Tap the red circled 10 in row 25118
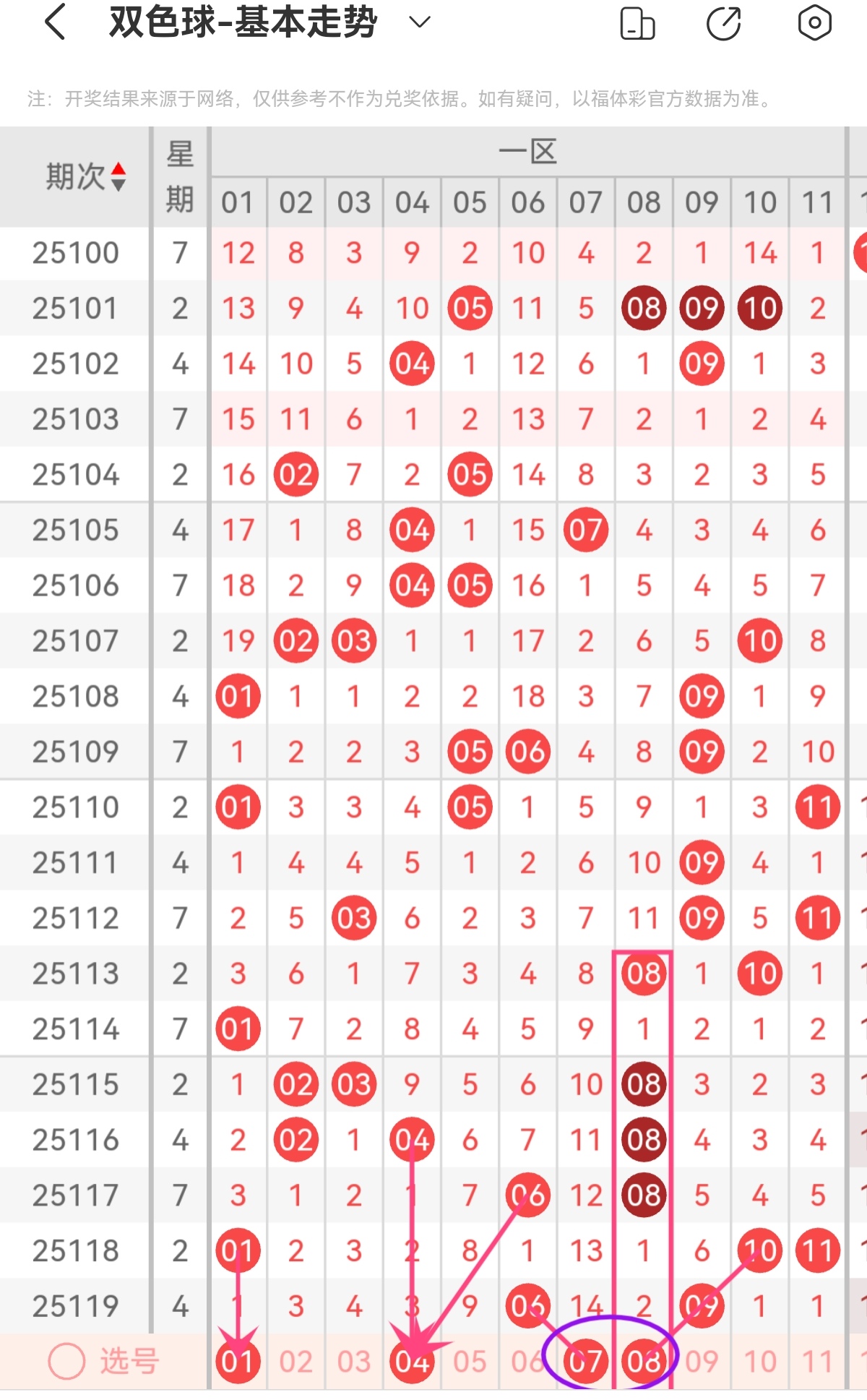 [x=759, y=1250]
